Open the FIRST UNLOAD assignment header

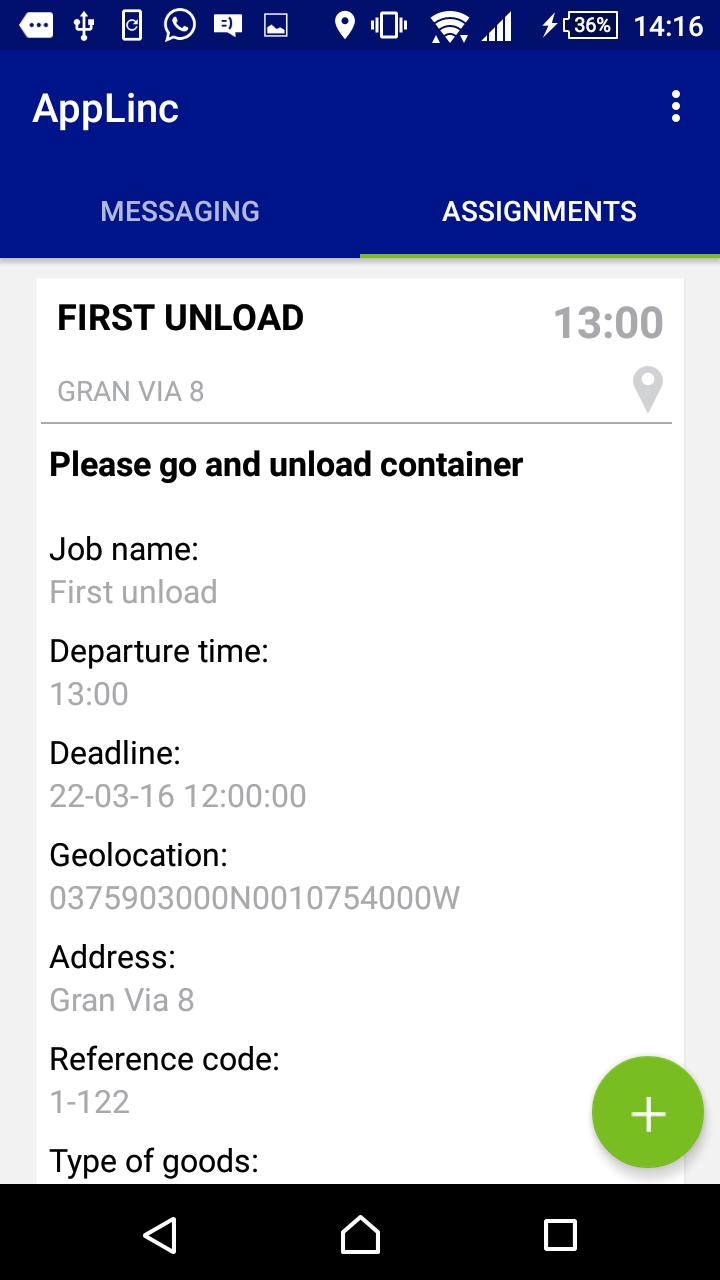click(x=181, y=318)
